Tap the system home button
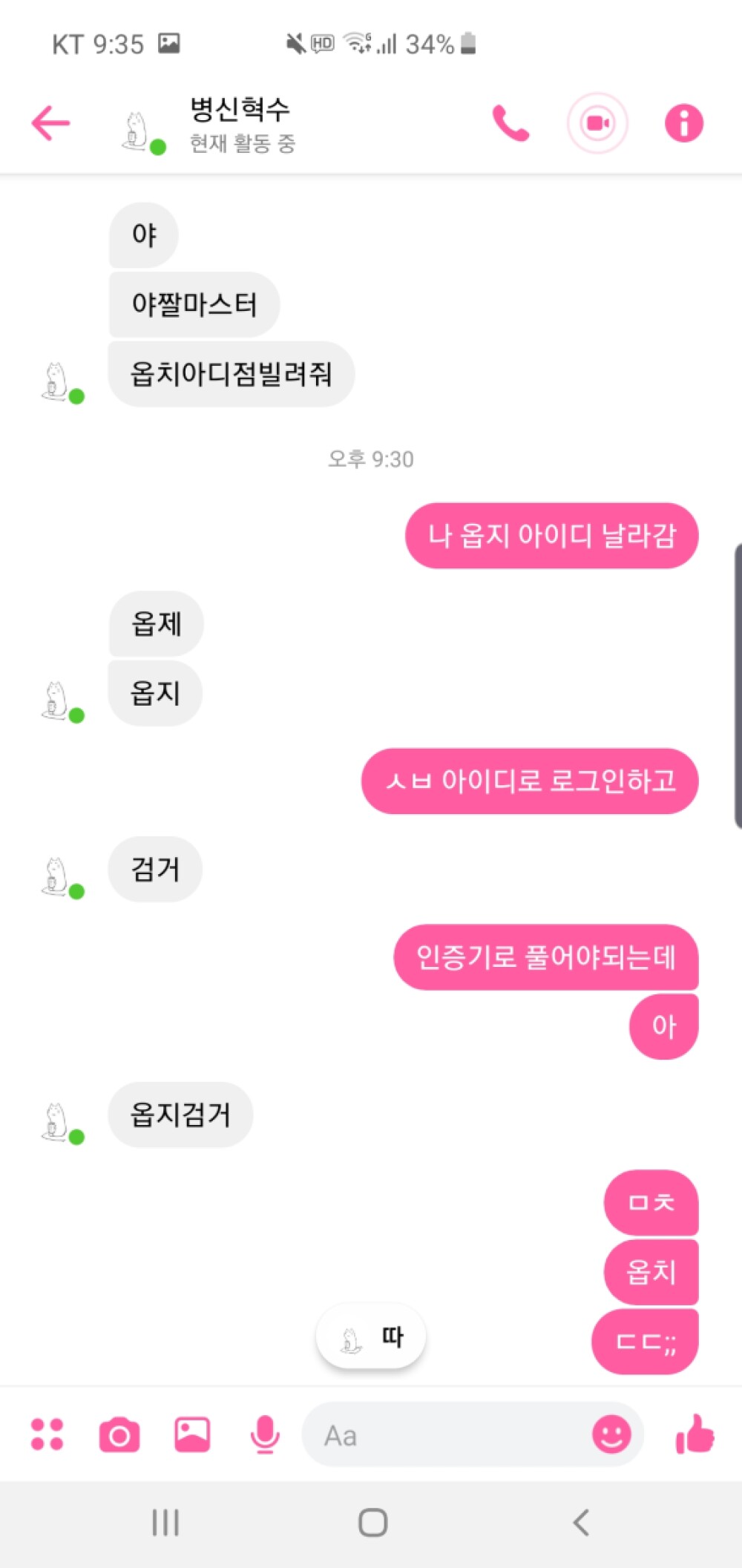The height and width of the screenshot is (1568, 742). coord(372,1523)
